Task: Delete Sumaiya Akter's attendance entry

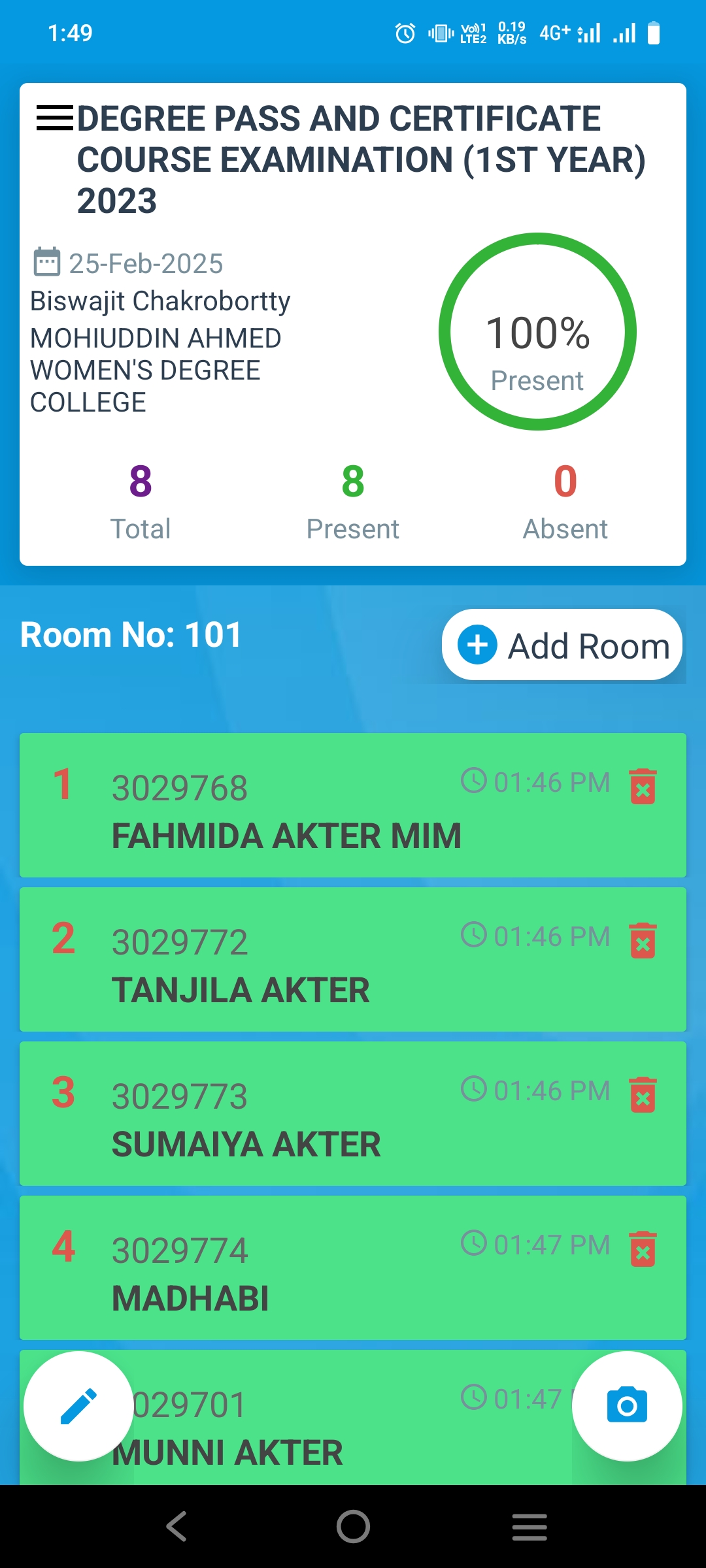Action: coord(643,1094)
